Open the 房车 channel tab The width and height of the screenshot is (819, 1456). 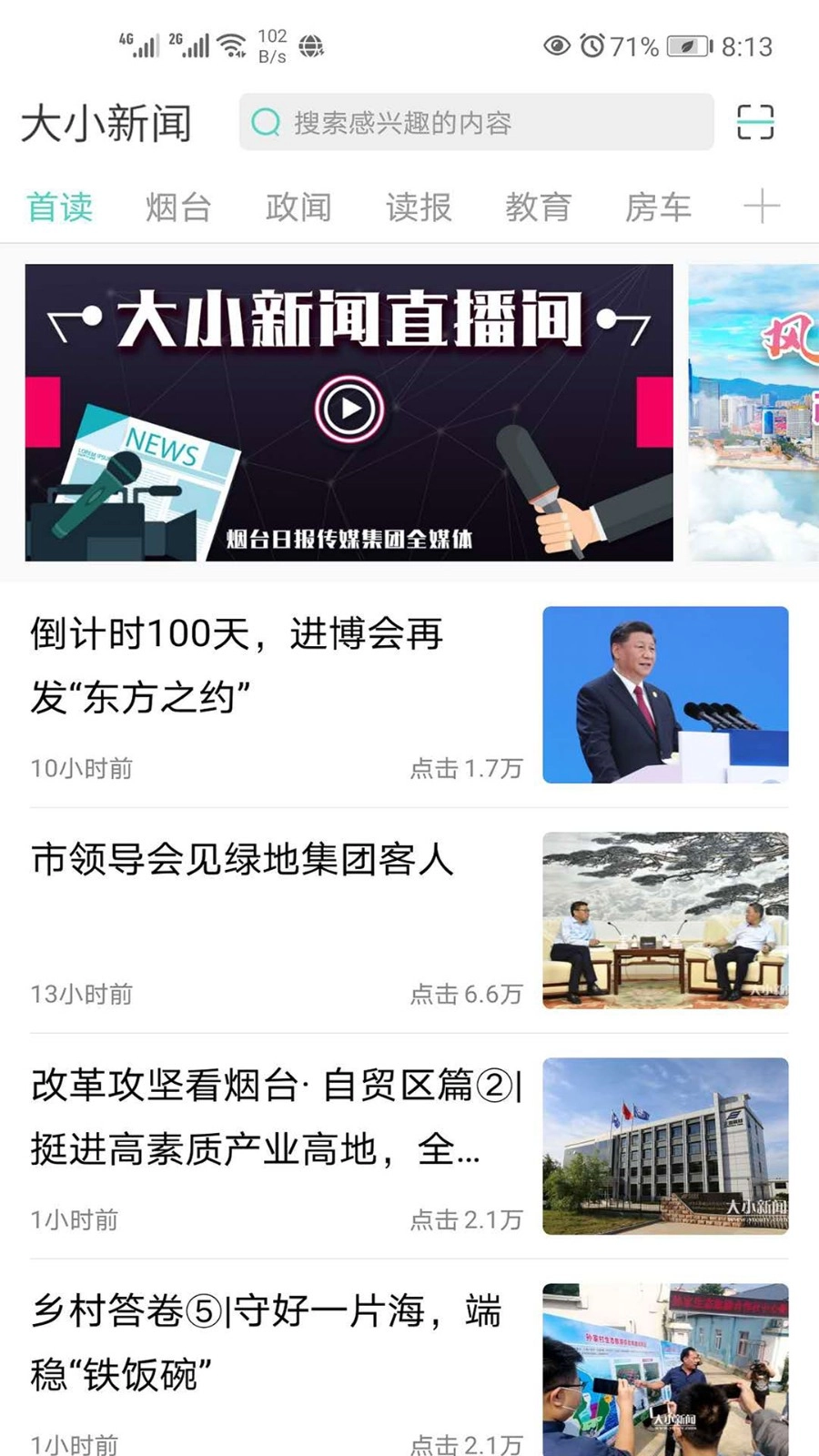point(659,207)
